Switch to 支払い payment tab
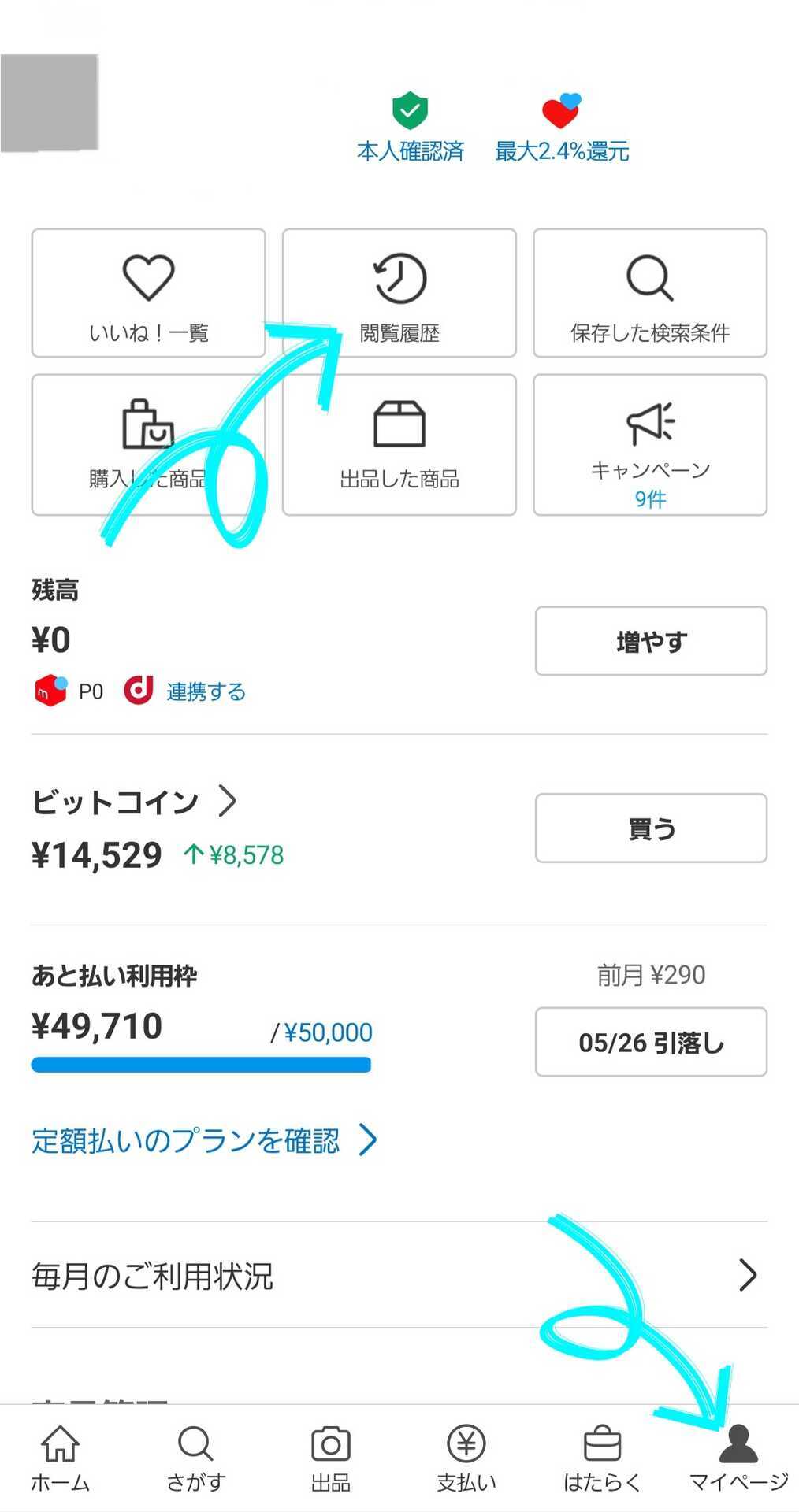 point(466,1458)
